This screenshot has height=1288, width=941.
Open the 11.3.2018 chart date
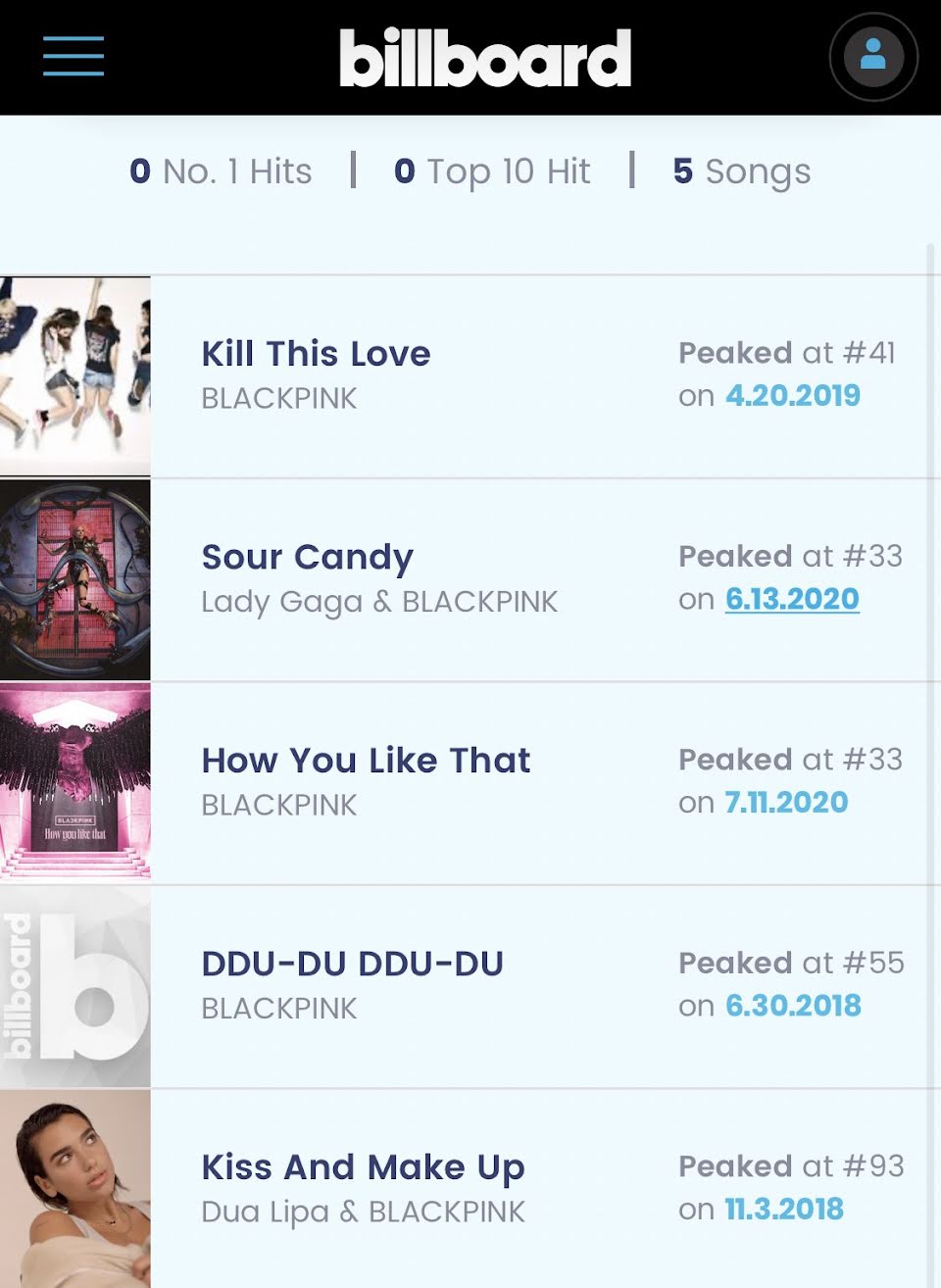784,1210
